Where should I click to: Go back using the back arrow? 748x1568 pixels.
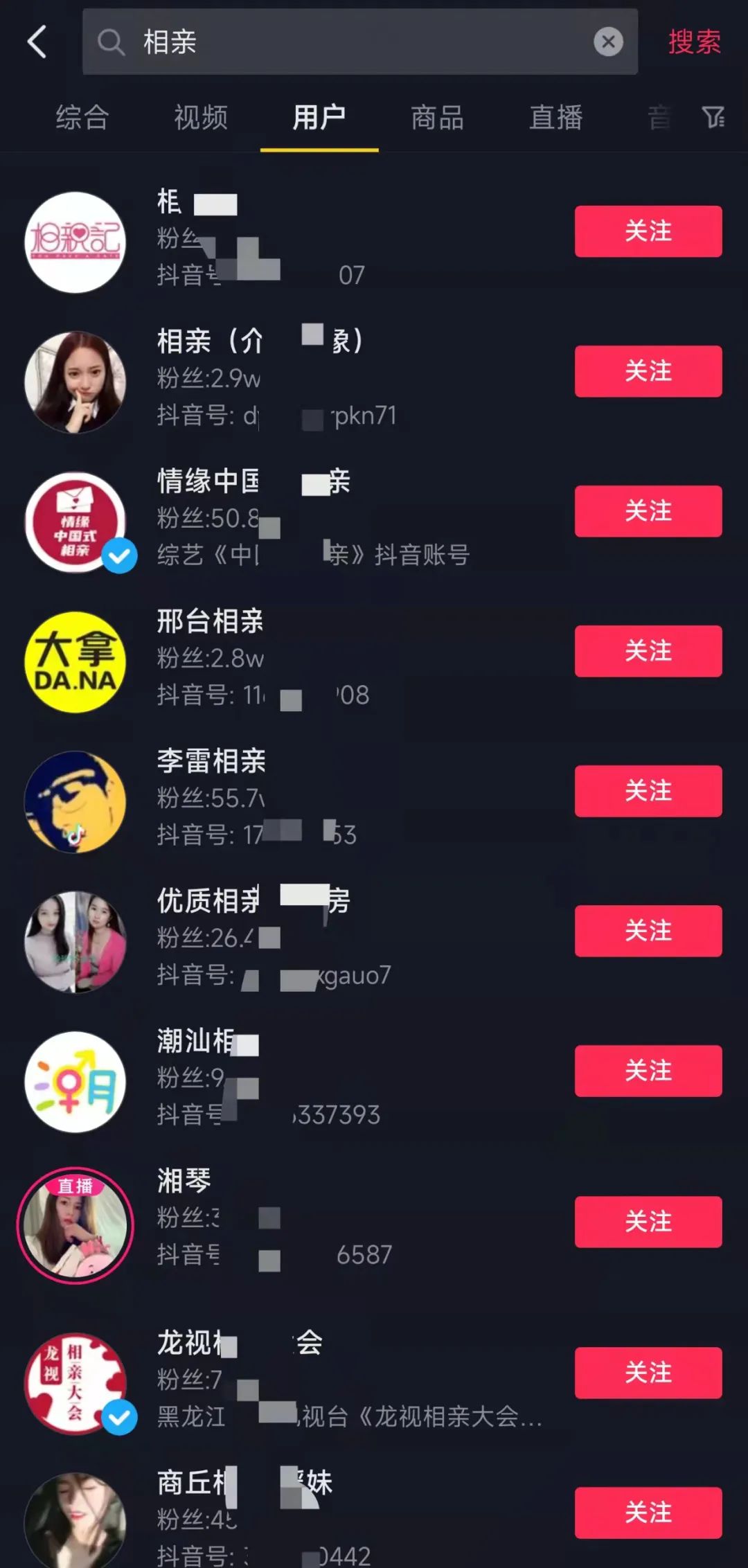pos(37,42)
